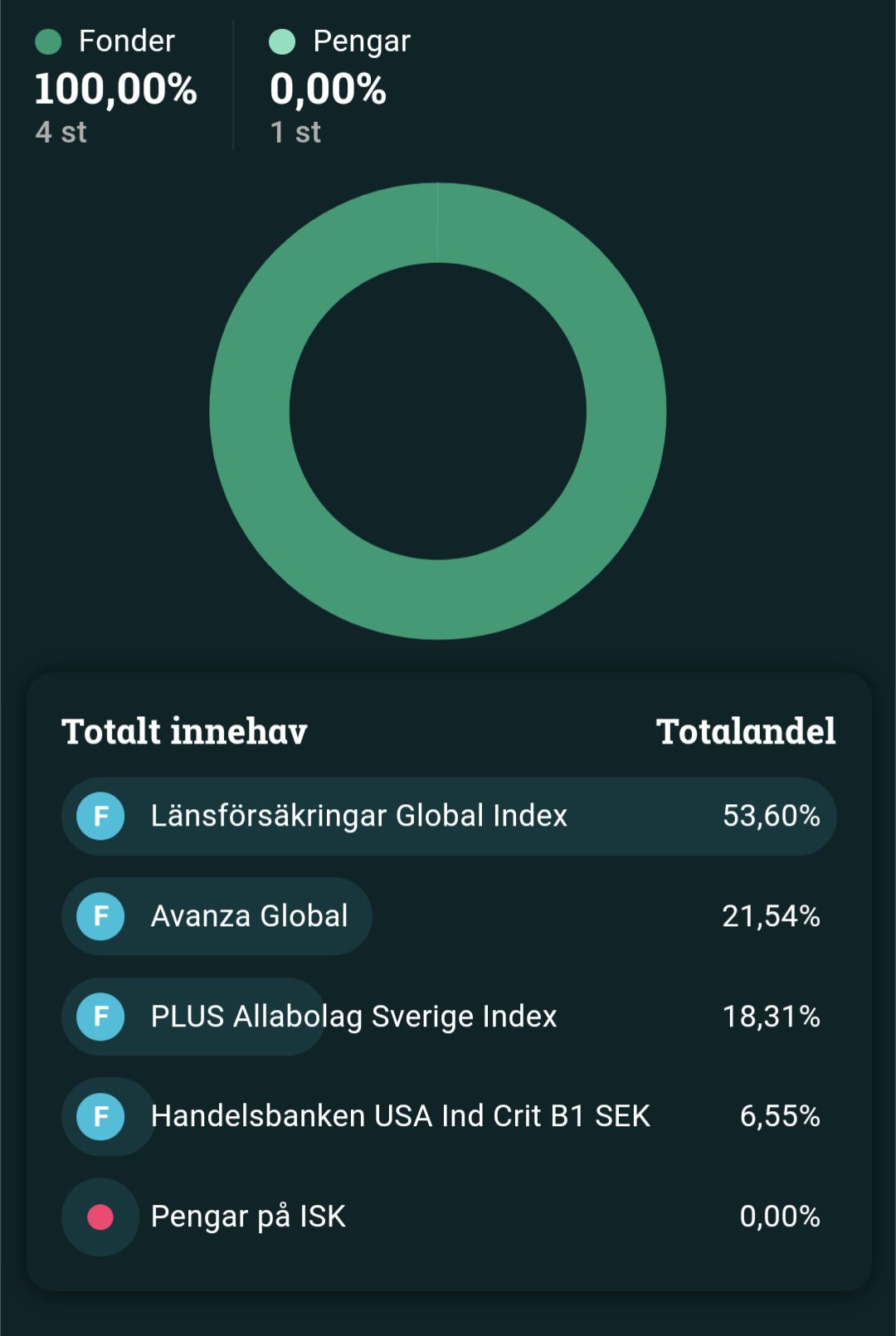Tap the Pengar på ISK row

pos(248,1217)
